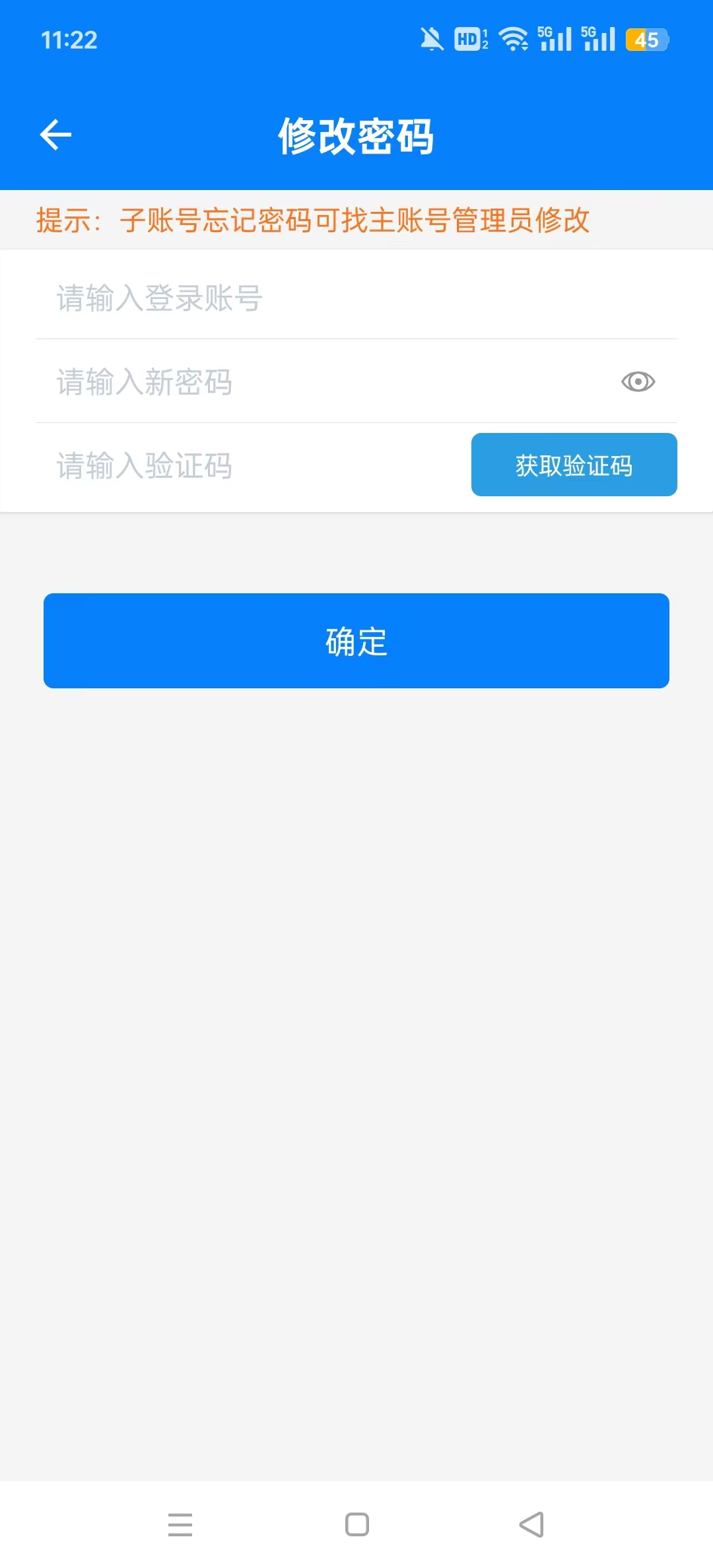Tap the first 5G signal strength icon
Screen dimensions: 713x1568
click(553, 38)
